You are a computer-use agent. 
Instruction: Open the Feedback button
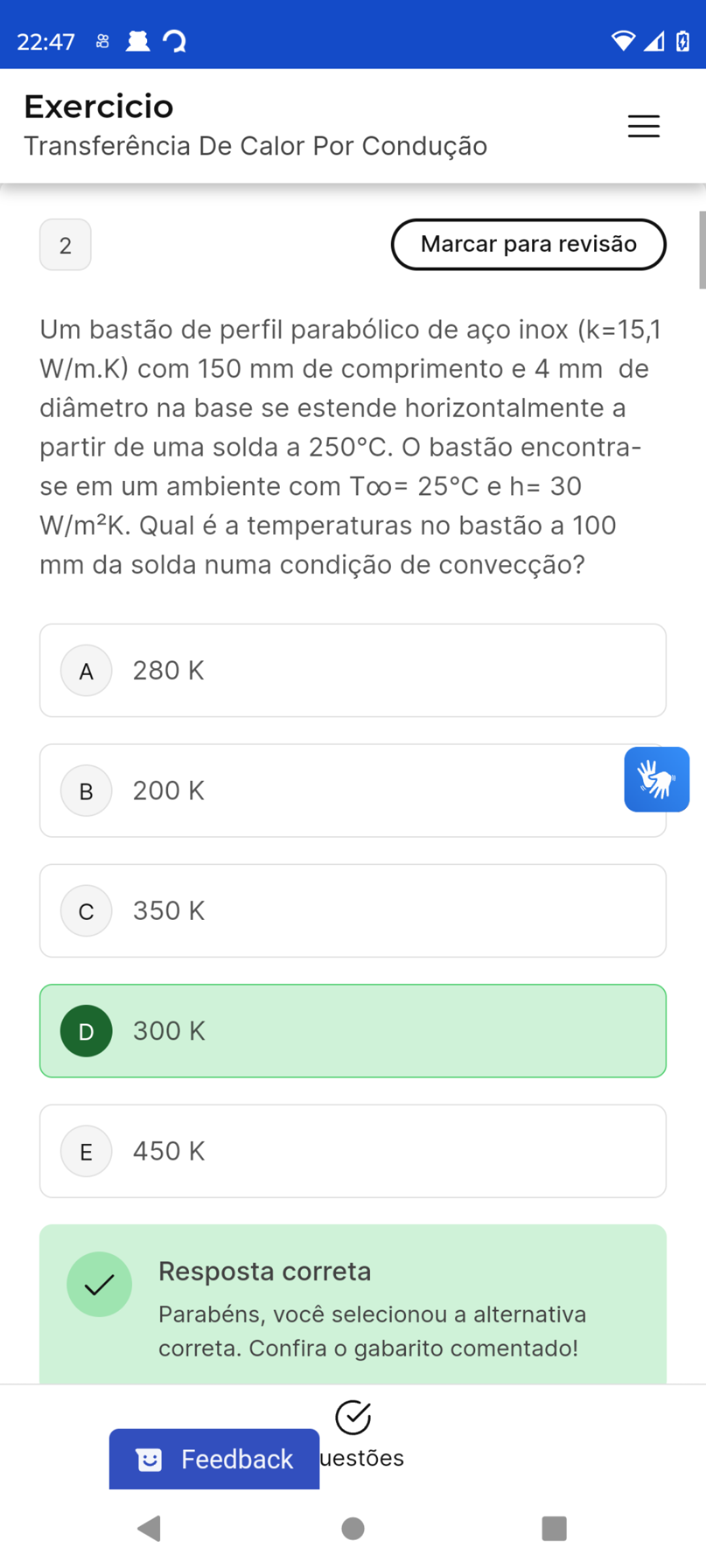[214, 1459]
